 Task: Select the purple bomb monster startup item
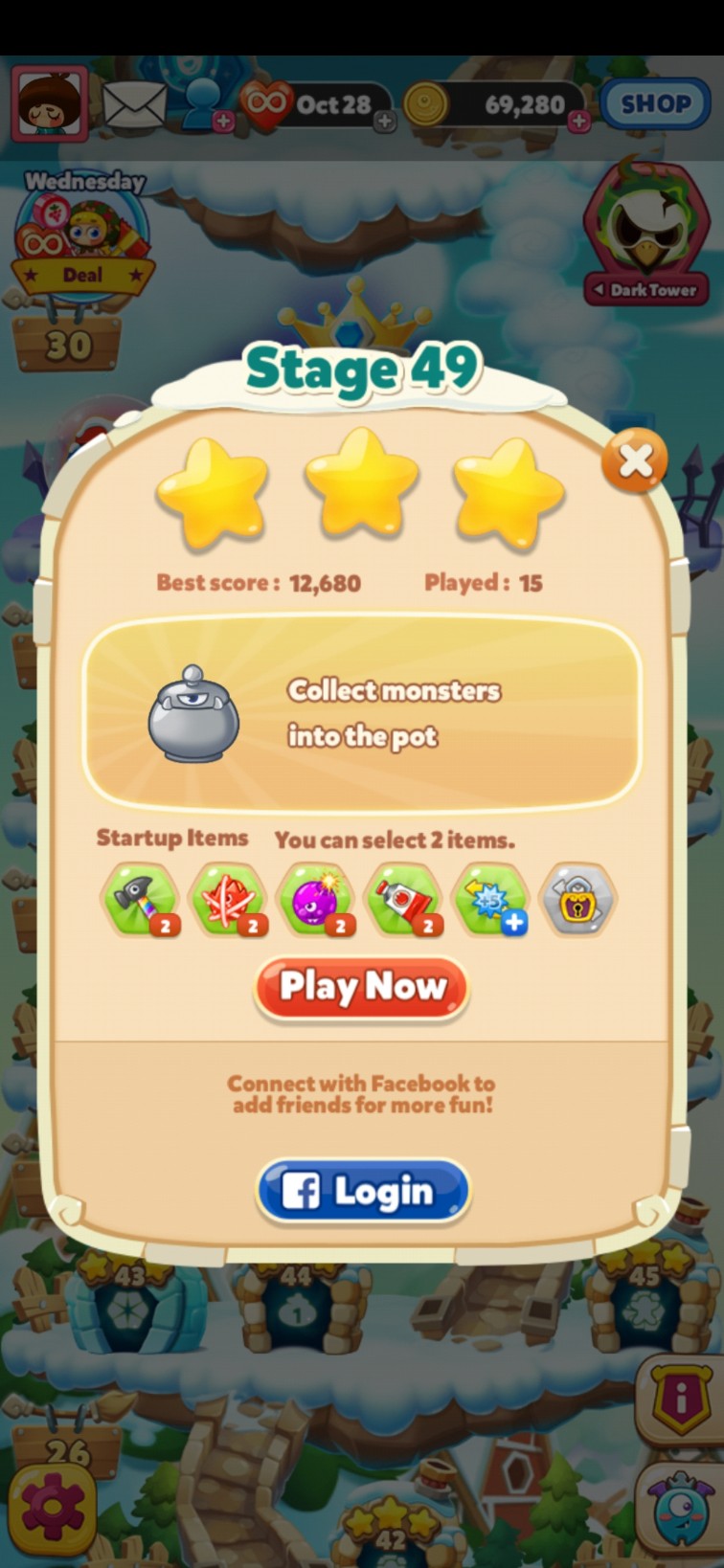[315, 899]
